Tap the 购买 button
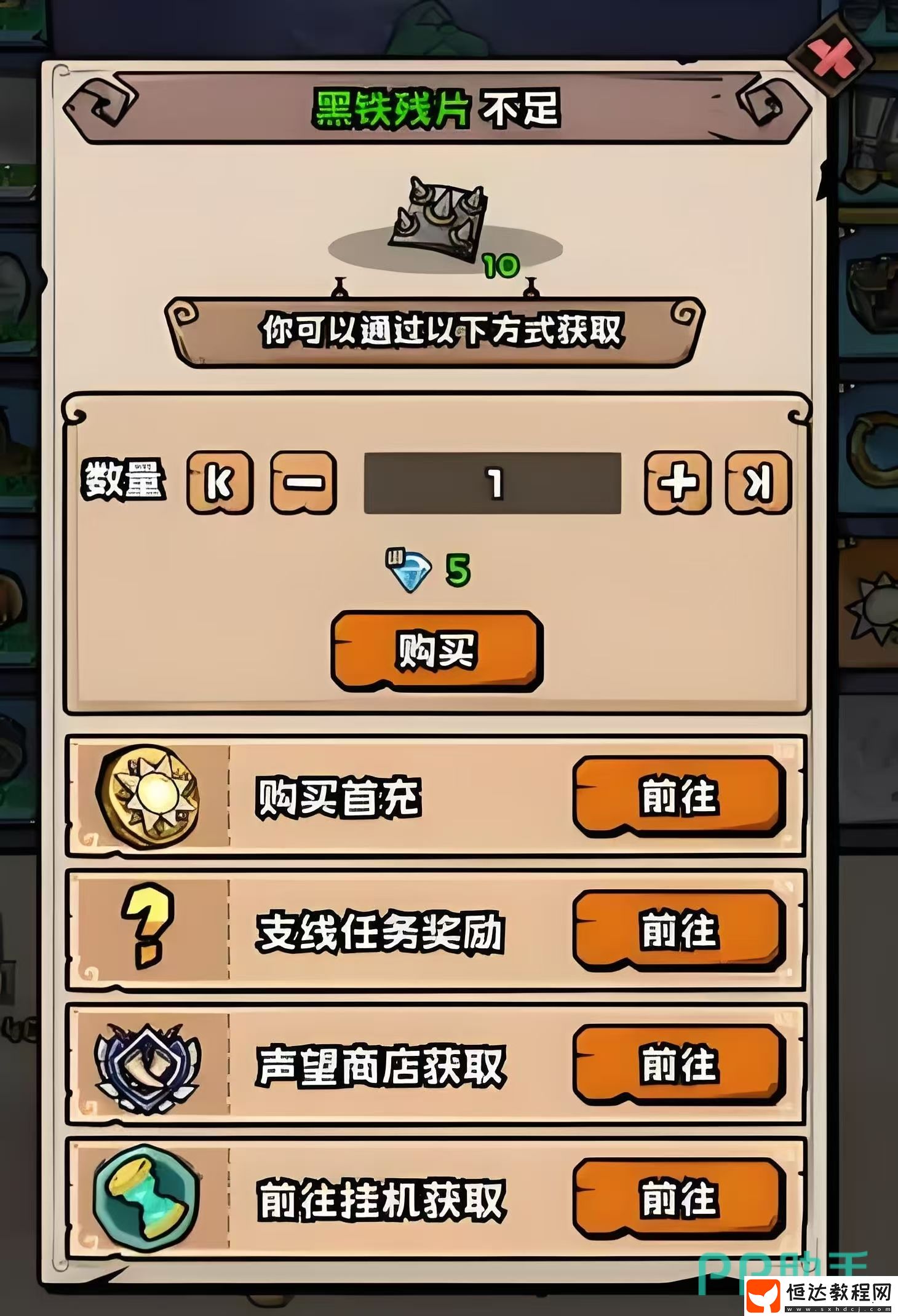Viewport: 898px width, 1316px height. click(x=437, y=651)
